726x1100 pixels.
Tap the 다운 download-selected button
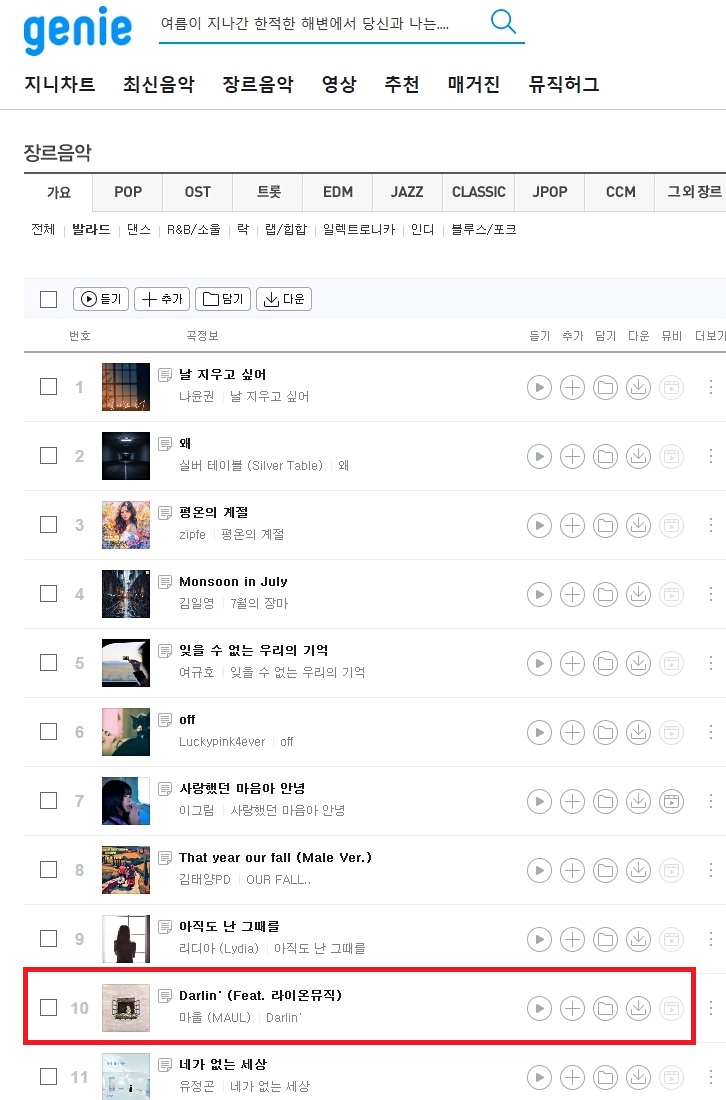click(x=284, y=299)
